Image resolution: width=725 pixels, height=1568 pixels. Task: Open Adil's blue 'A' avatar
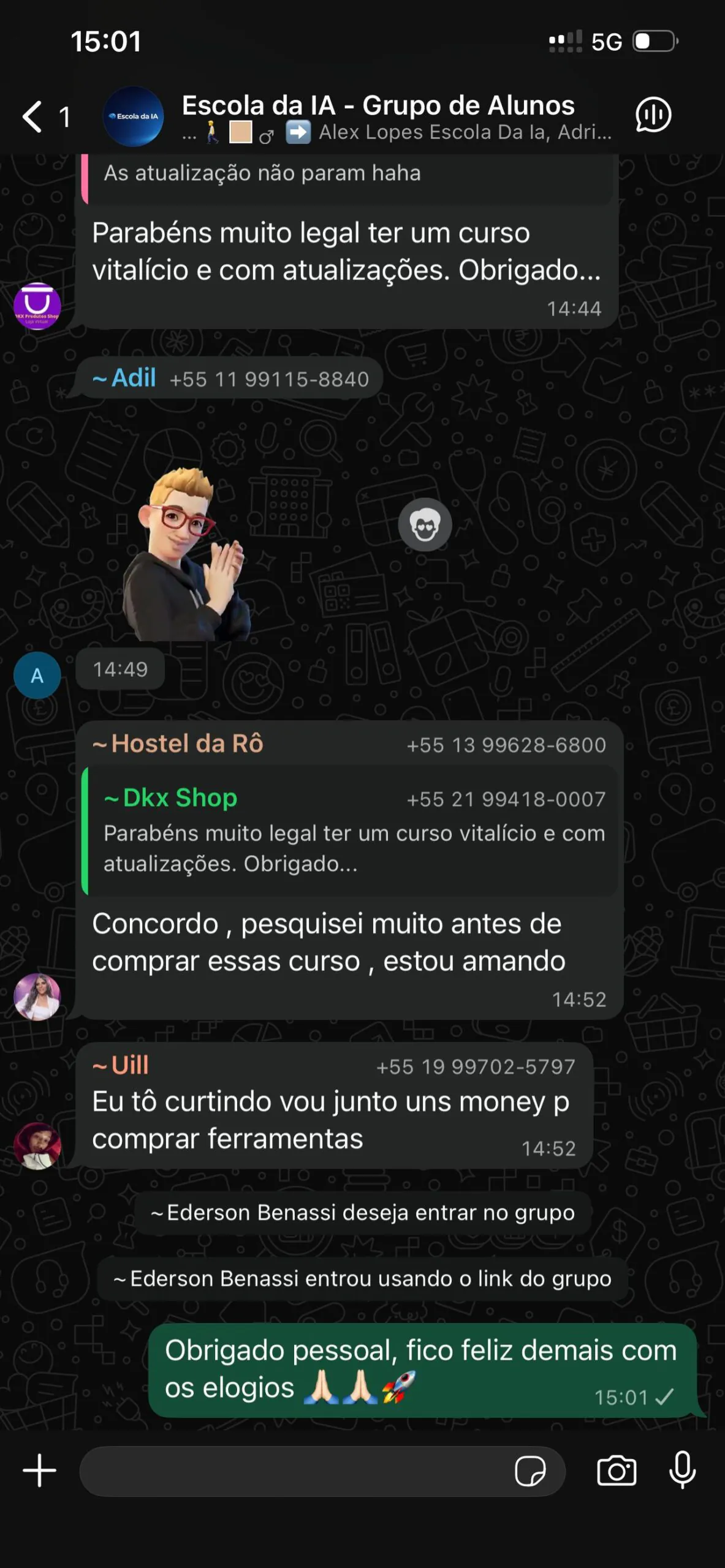(38, 676)
